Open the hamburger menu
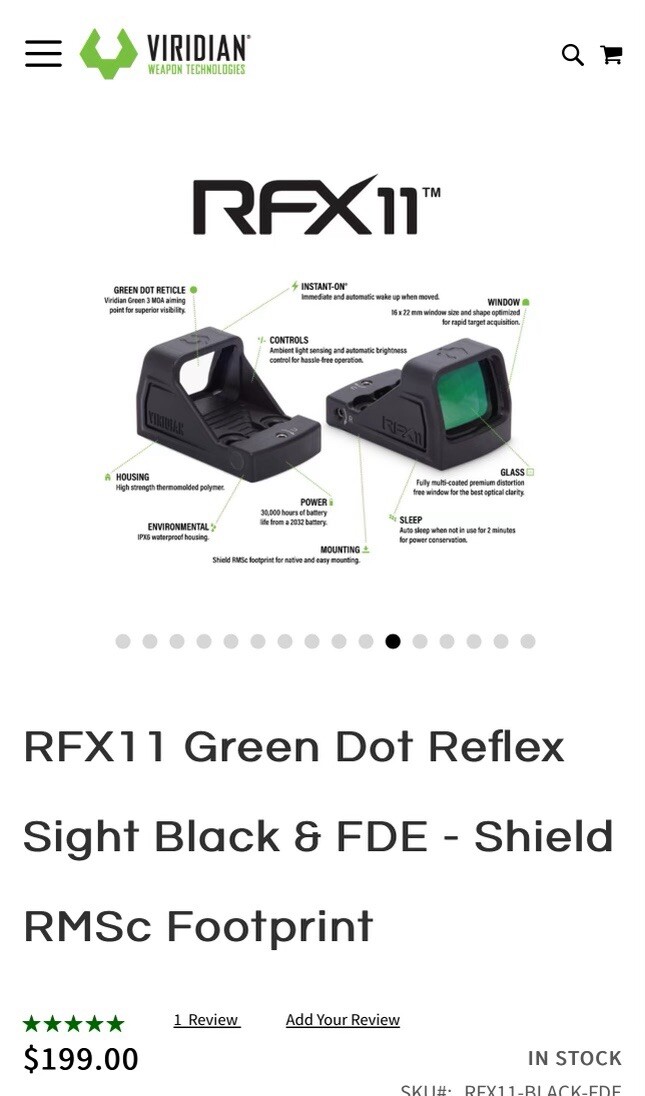The width and height of the screenshot is (645, 1096). [x=43, y=54]
